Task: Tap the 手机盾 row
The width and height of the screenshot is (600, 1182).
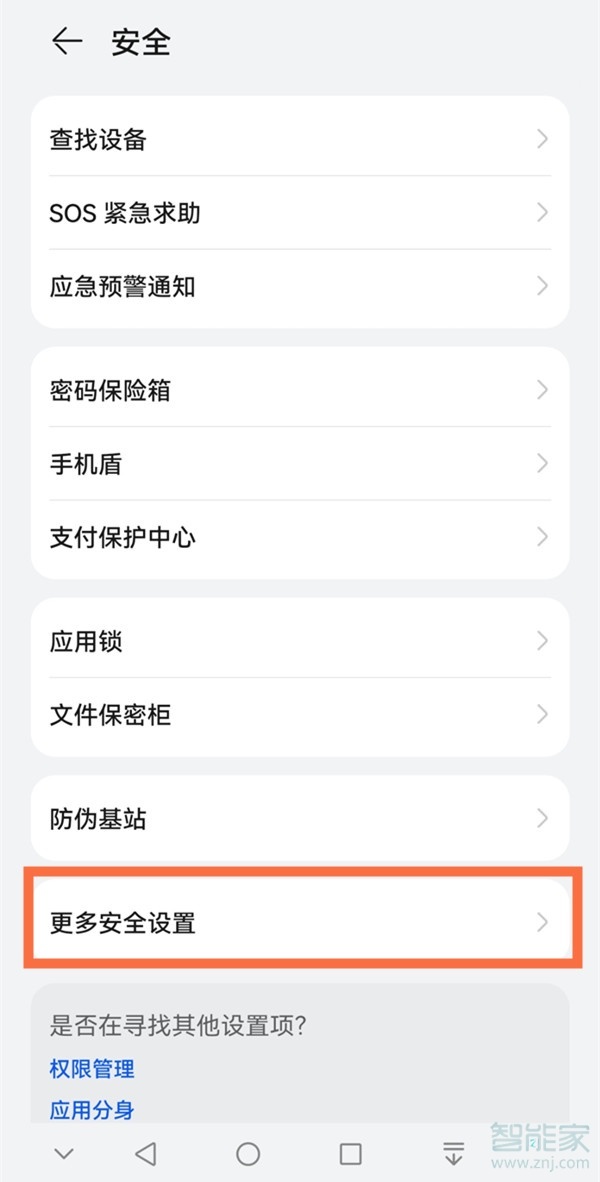Action: click(x=300, y=464)
